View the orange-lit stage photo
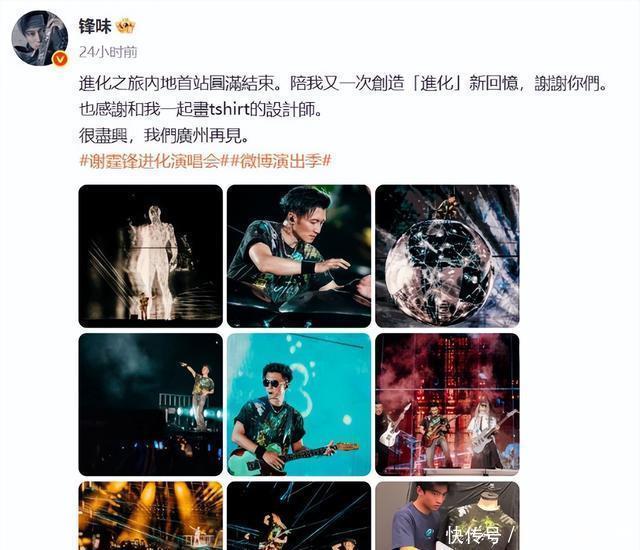The image size is (640, 550). tap(150, 515)
